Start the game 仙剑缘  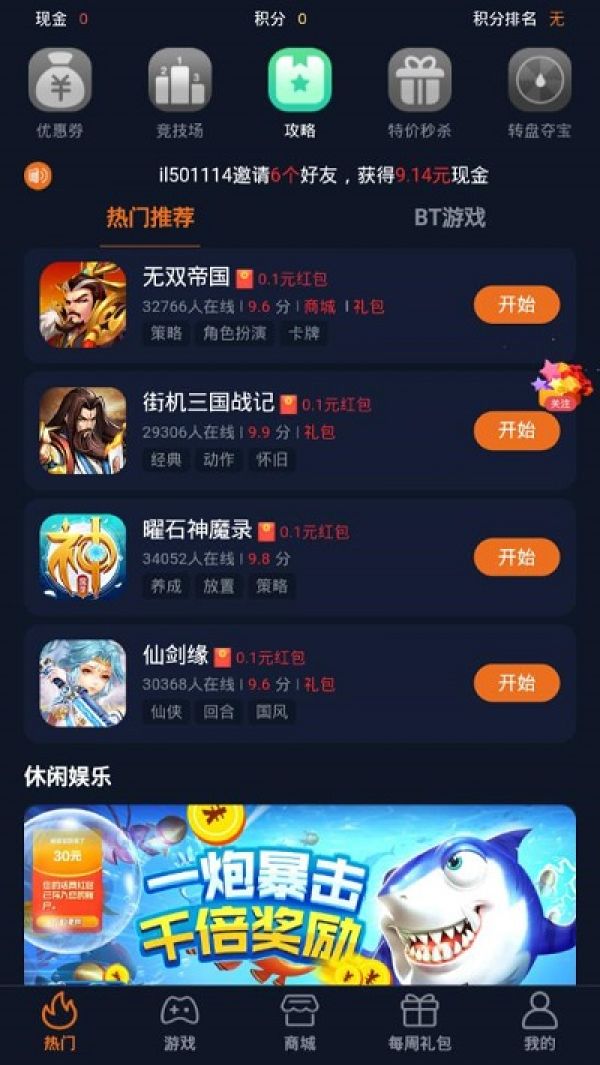click(x=516, y=683)
